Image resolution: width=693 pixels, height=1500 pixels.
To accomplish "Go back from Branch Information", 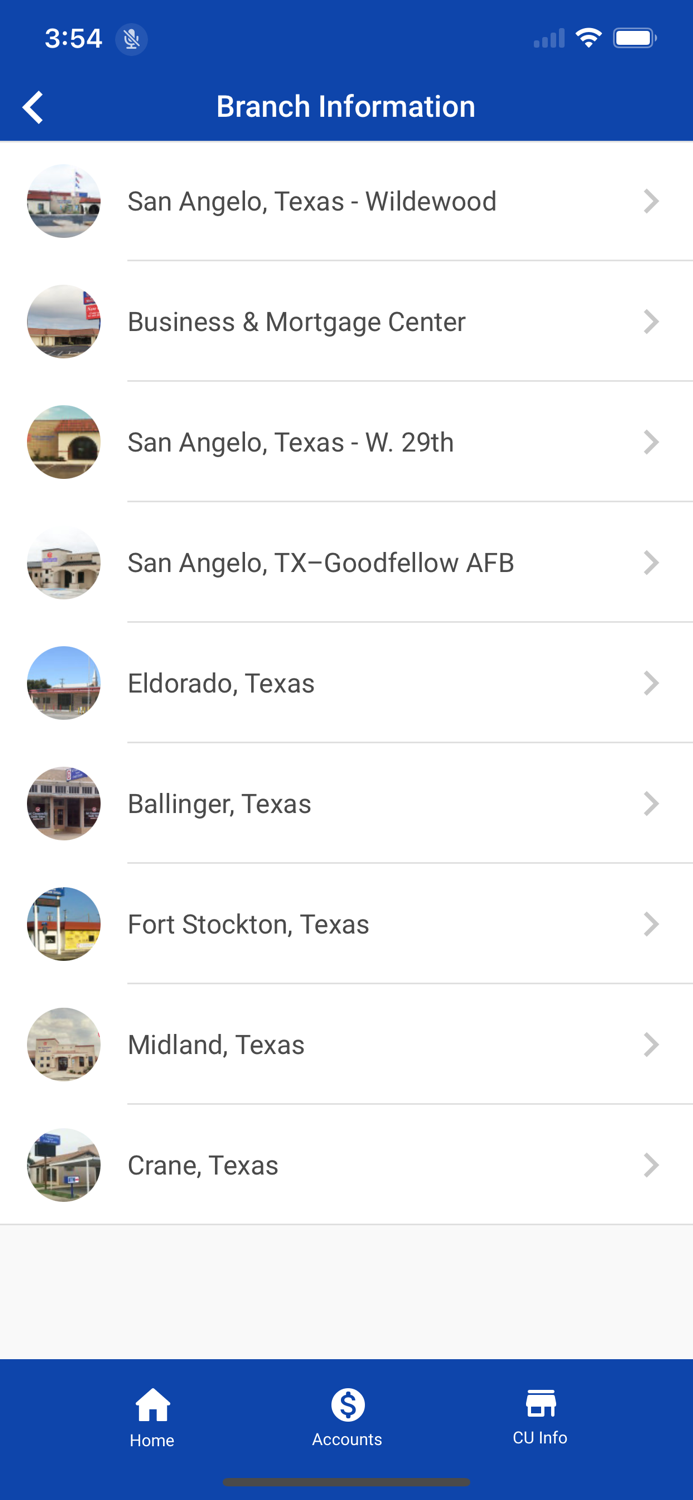I will [x=34, y=107].
